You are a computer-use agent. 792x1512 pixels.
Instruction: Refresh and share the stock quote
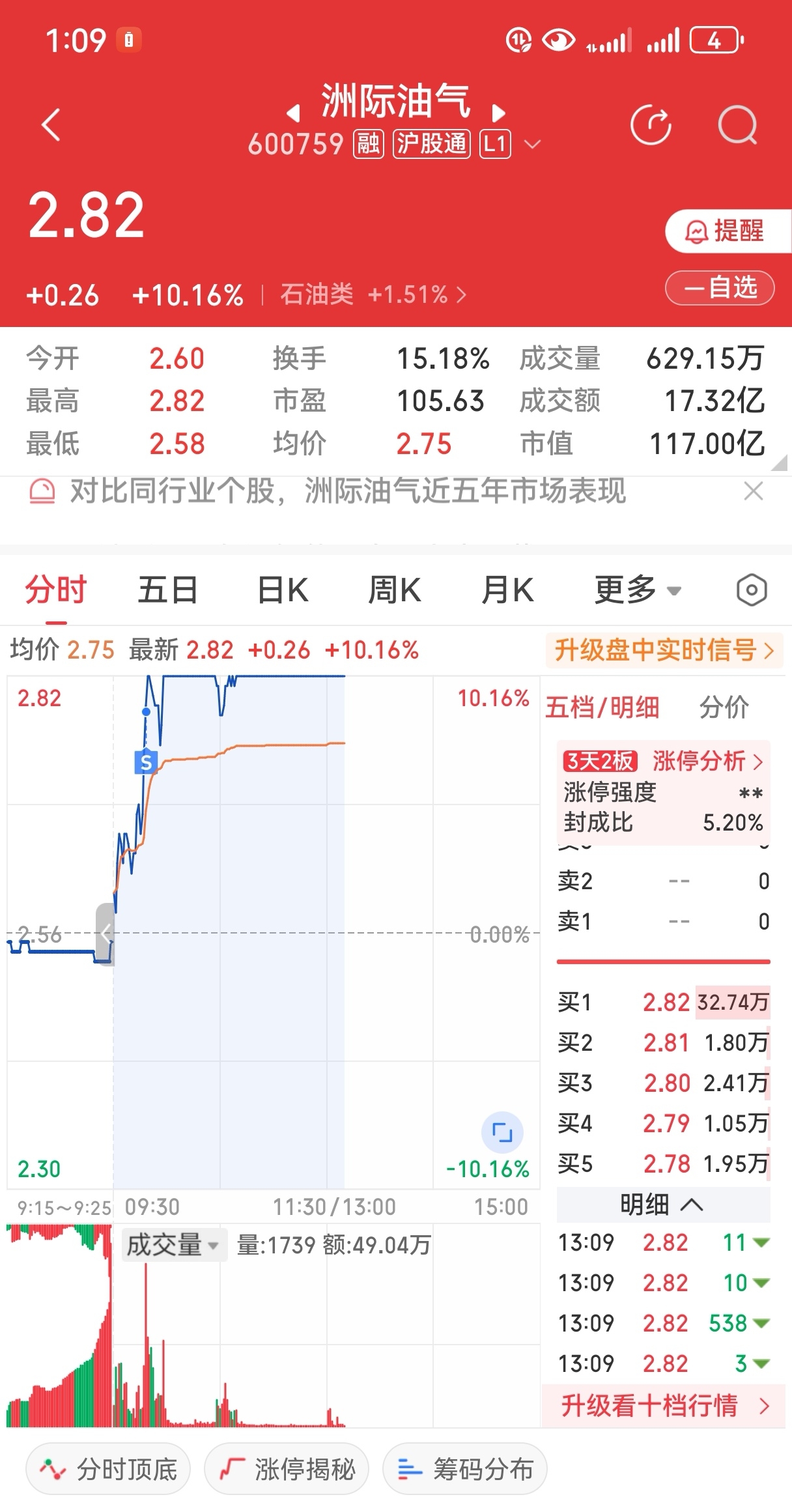(651, 124)
